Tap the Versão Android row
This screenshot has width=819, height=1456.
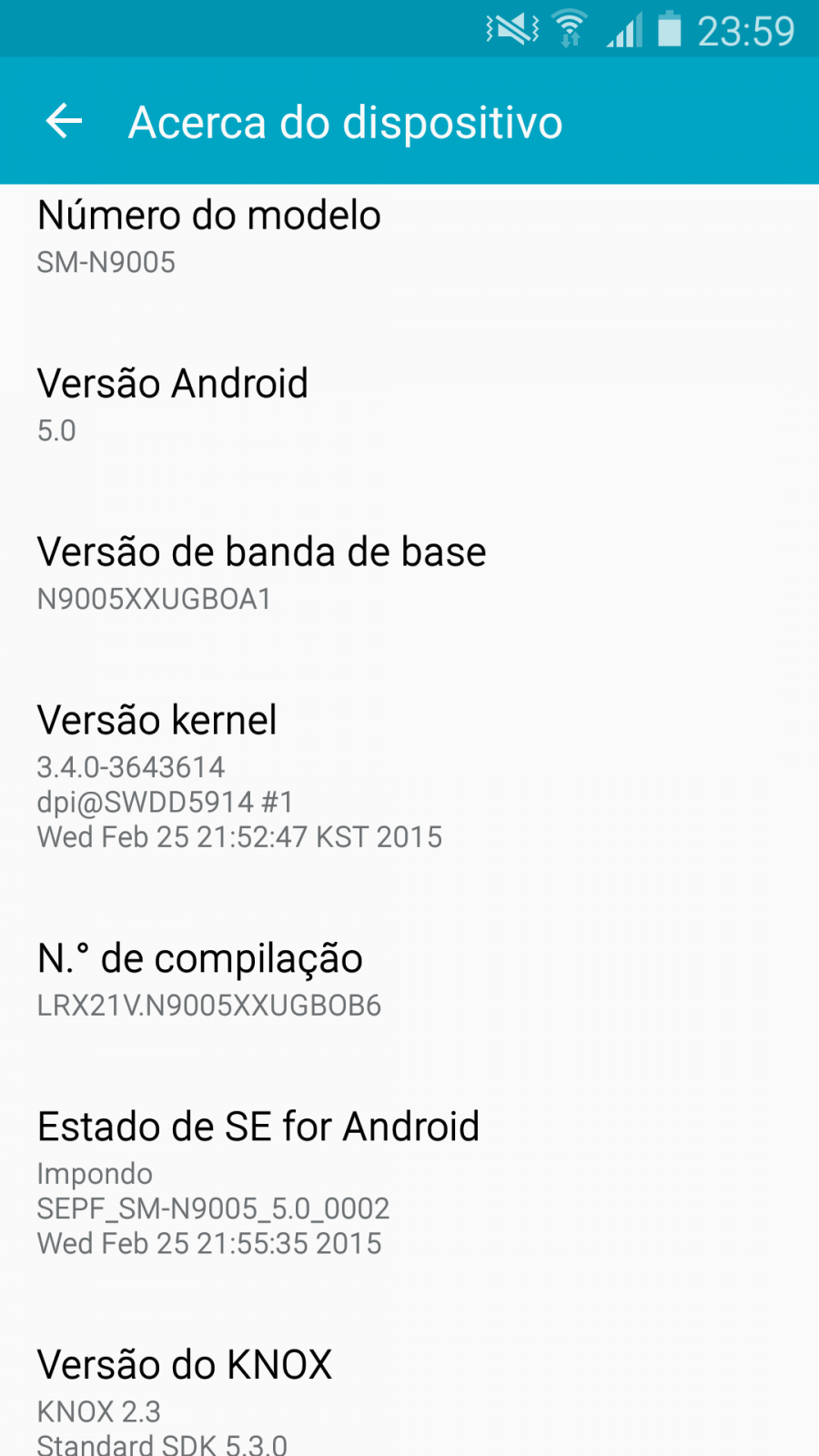point(409,406)
